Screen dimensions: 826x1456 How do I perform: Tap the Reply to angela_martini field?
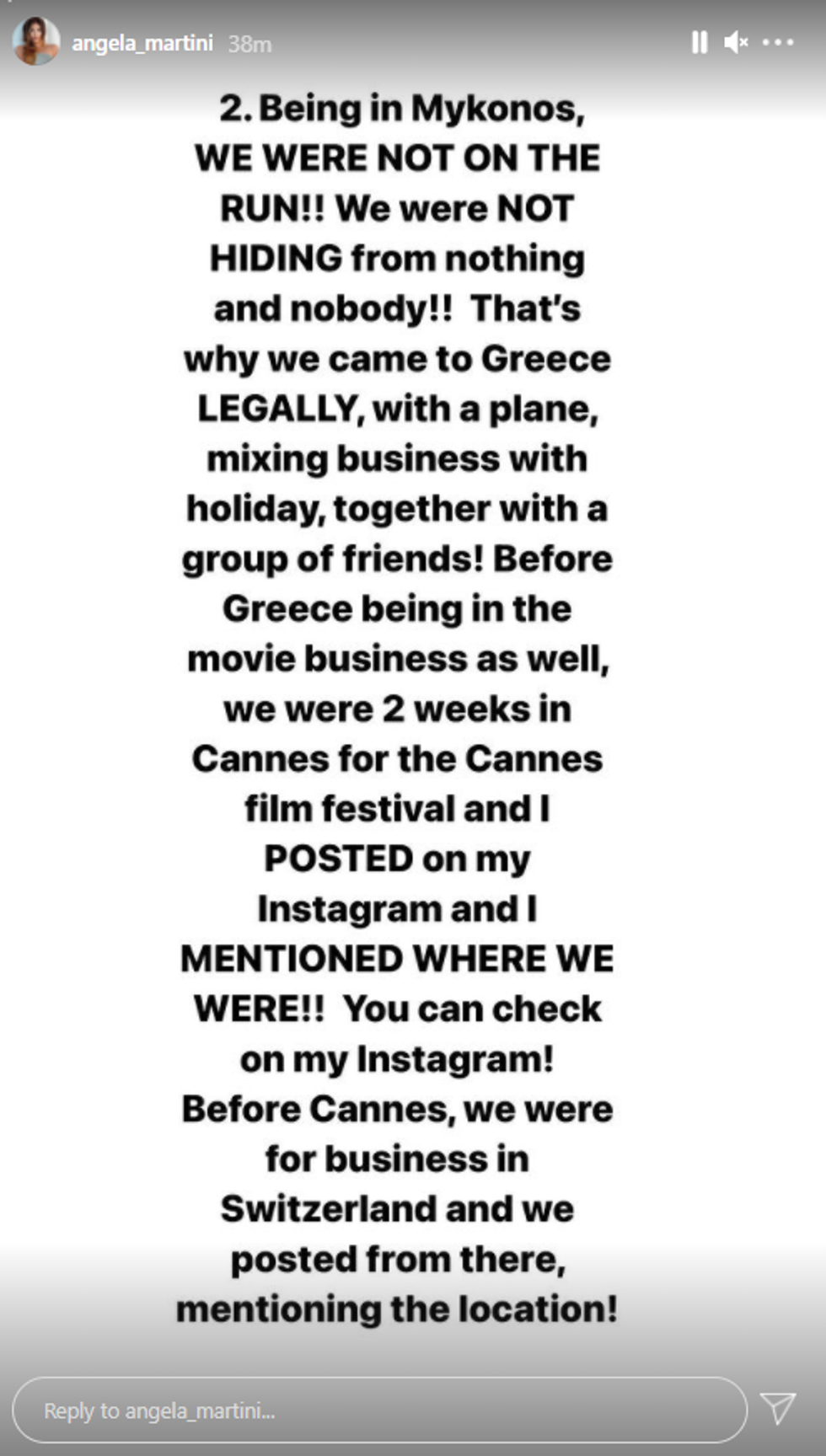(379, 1410)
